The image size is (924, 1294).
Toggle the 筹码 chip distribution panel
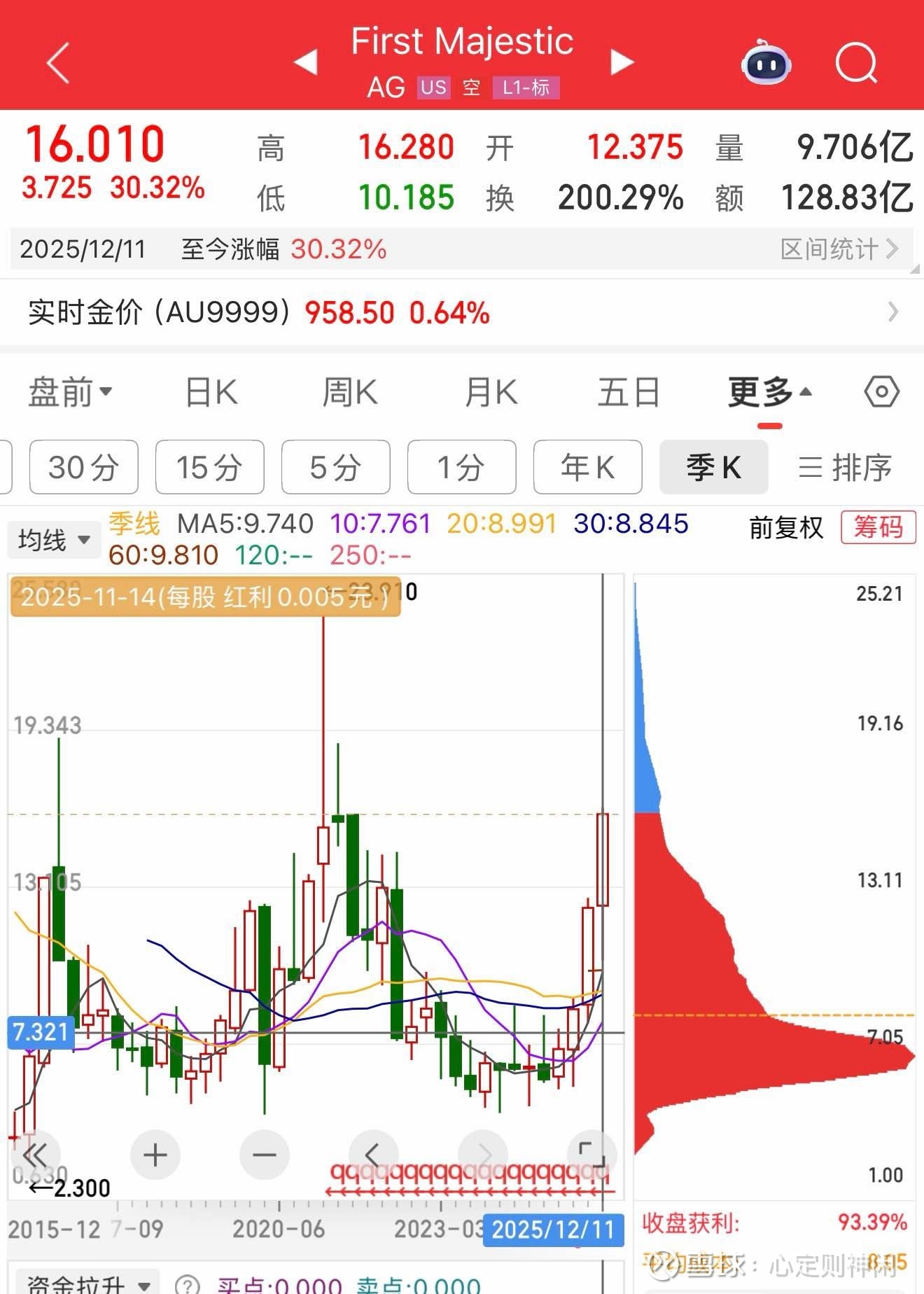(x=878, y=528)
